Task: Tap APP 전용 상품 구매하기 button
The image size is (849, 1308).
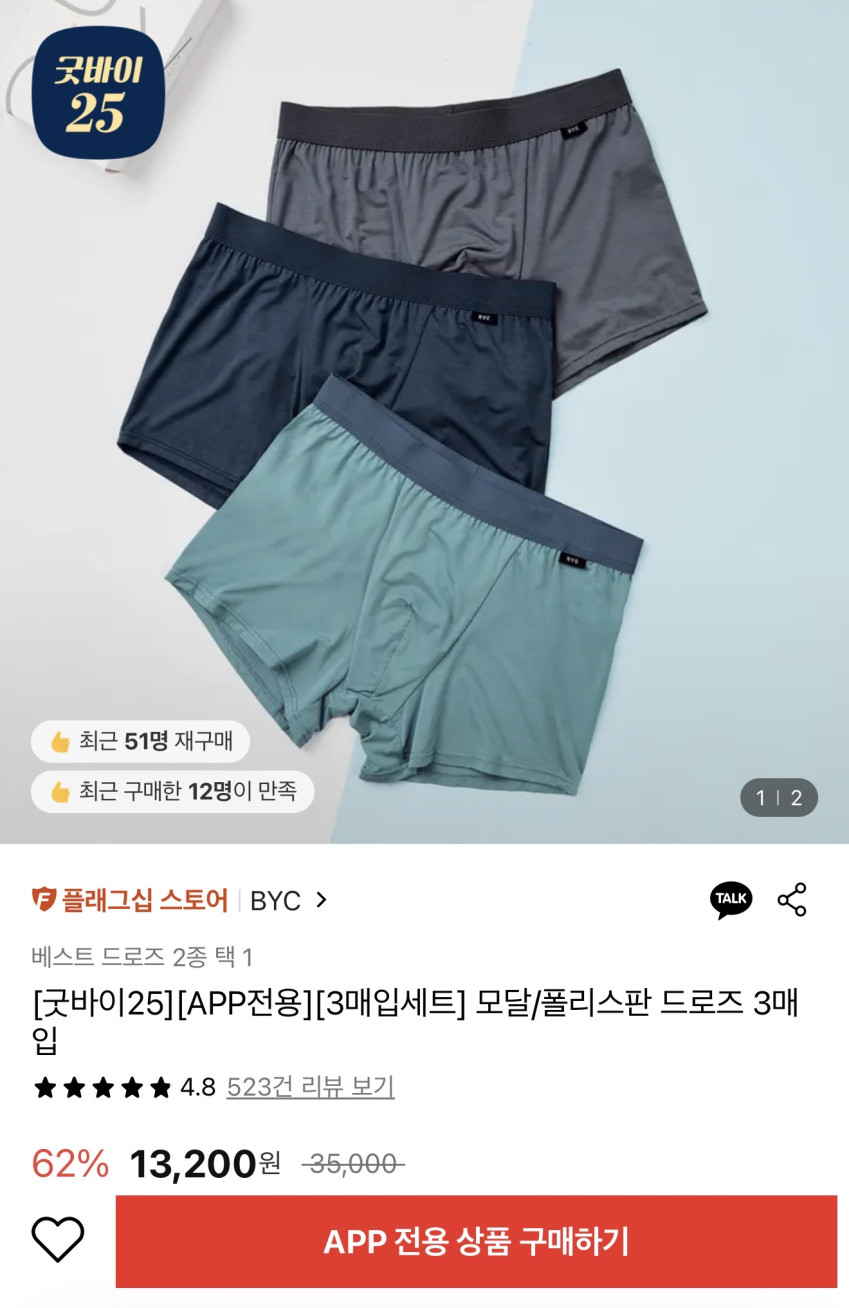Action: pyautogui.click(x=476, y=1242)
